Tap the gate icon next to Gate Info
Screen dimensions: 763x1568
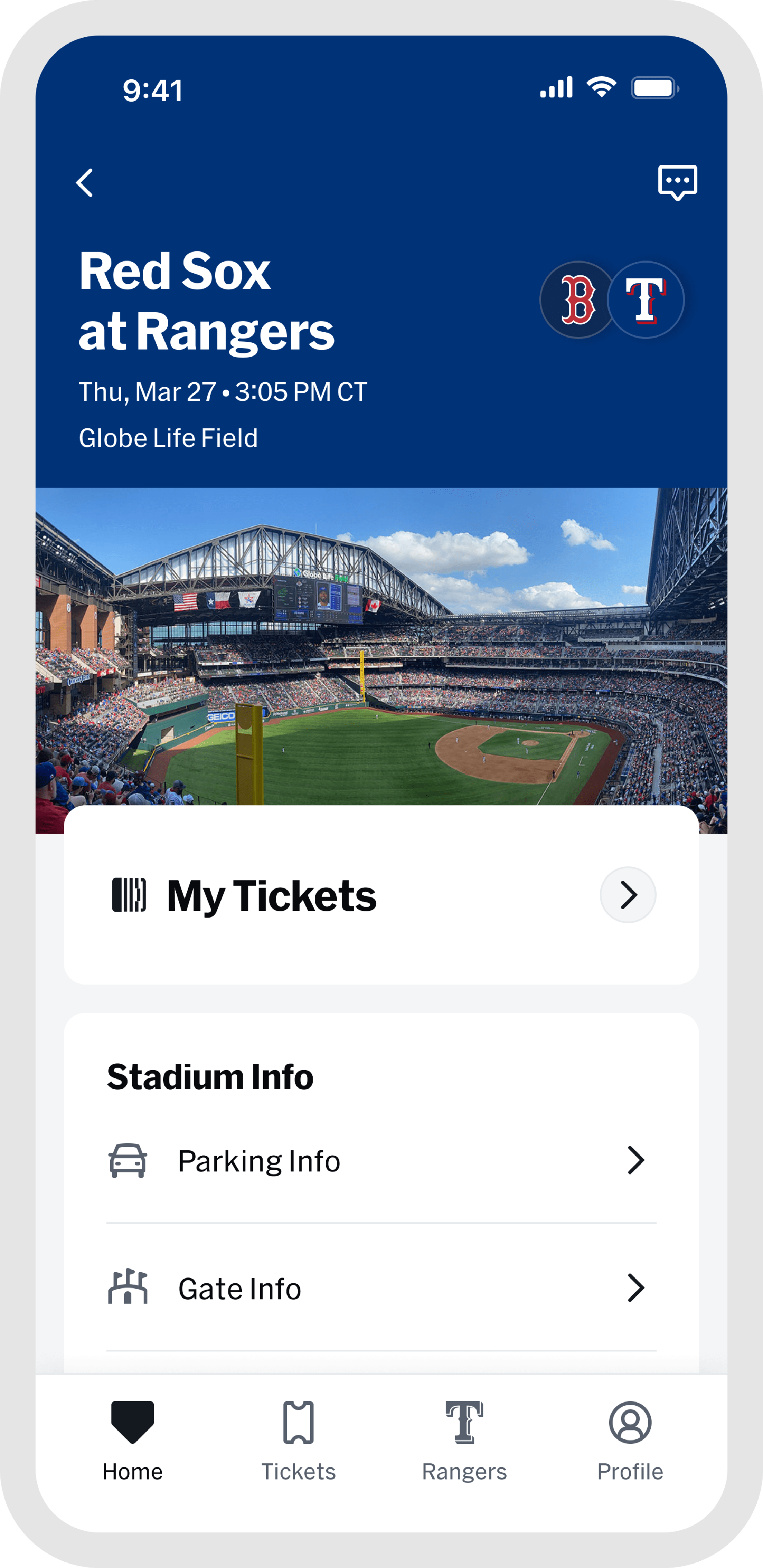(x=128, y=1288)
